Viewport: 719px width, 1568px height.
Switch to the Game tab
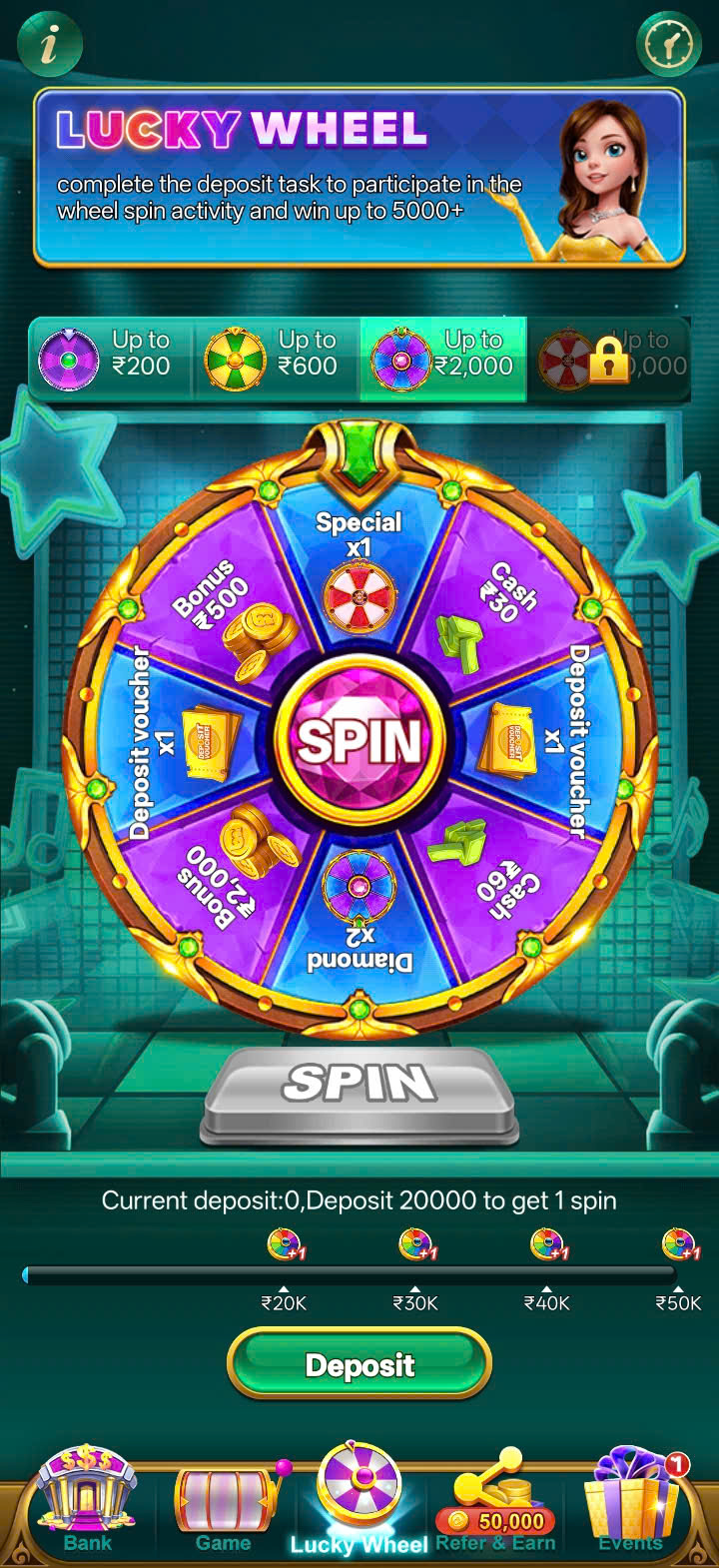coord(224,1503)
